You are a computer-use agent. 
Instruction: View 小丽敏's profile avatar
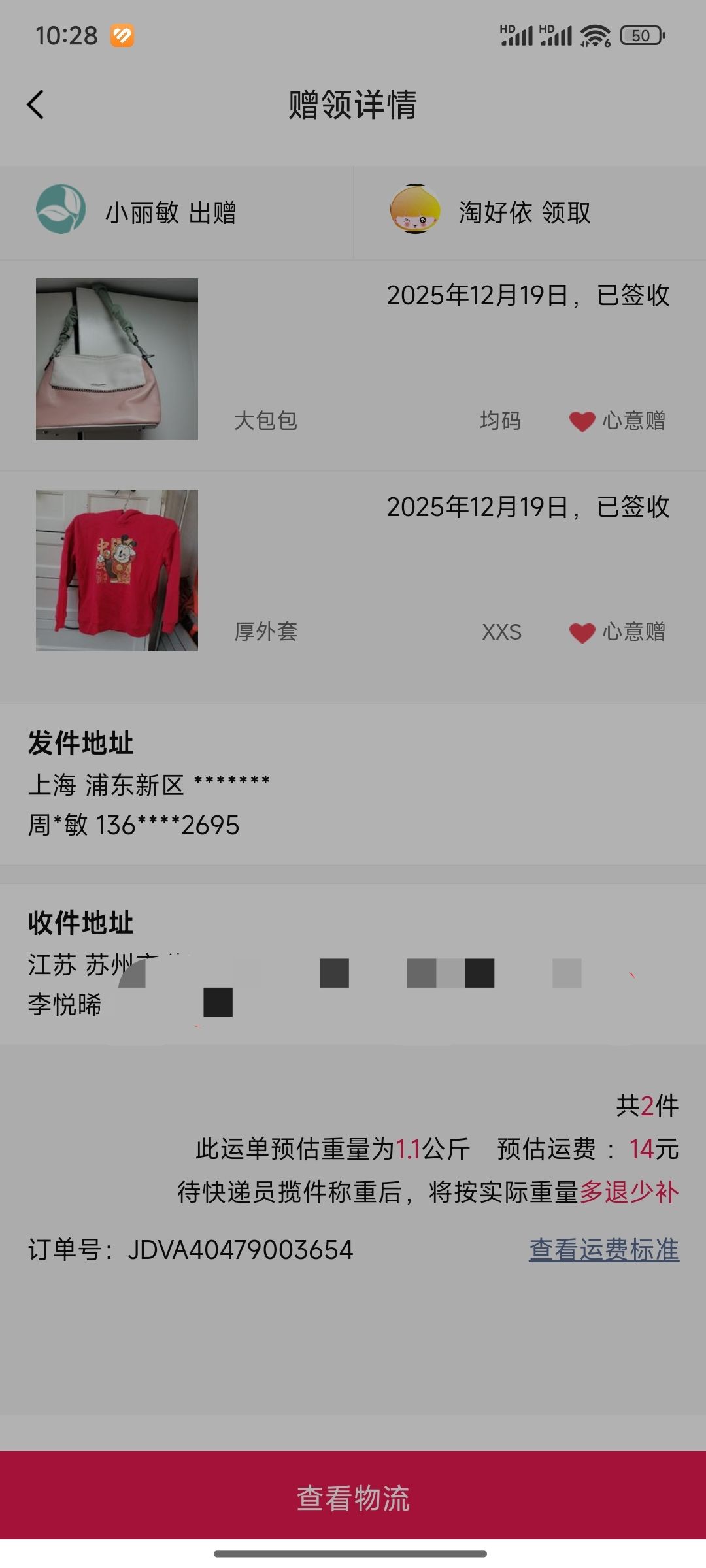[61, 209]
